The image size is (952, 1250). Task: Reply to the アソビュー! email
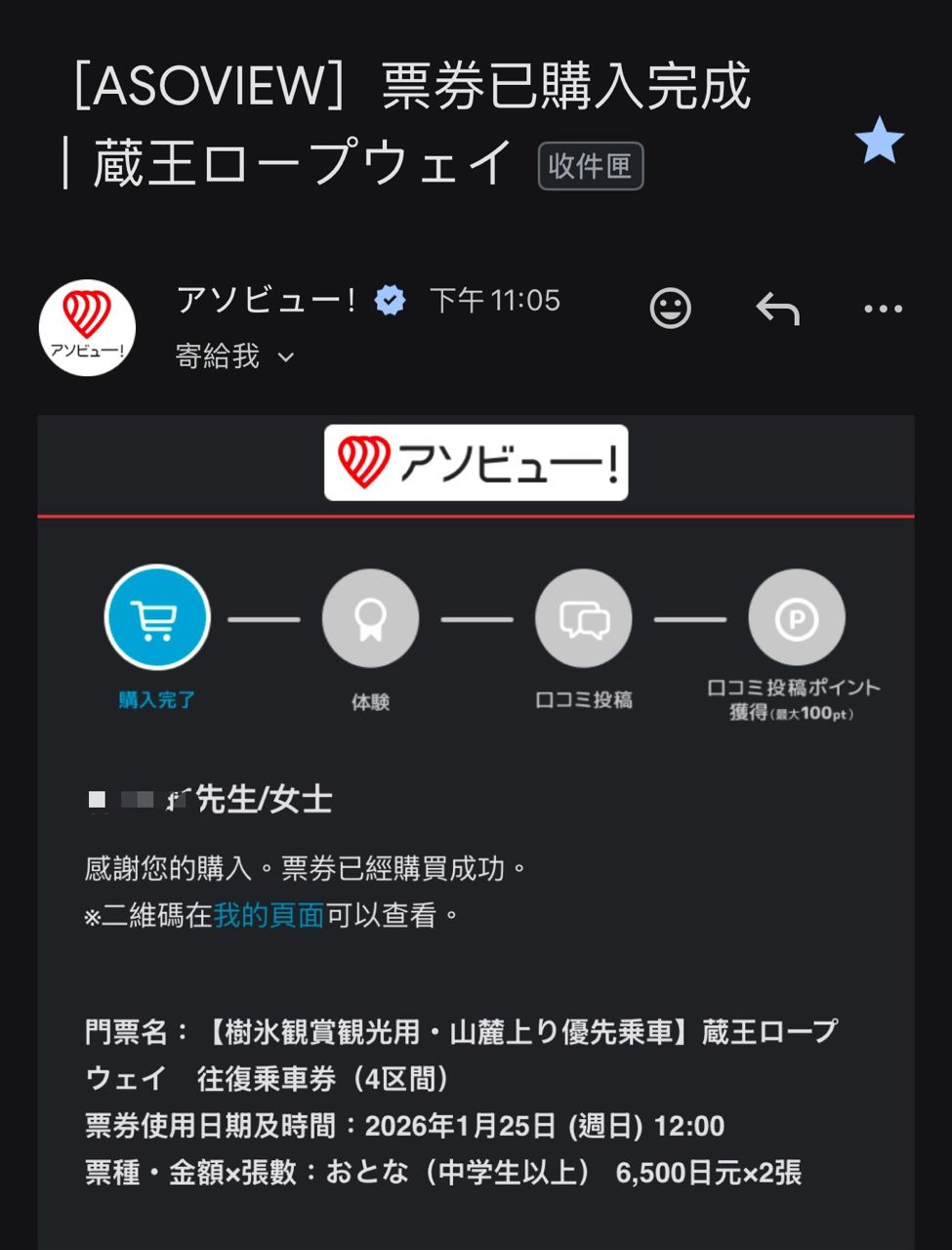(778, 309)
